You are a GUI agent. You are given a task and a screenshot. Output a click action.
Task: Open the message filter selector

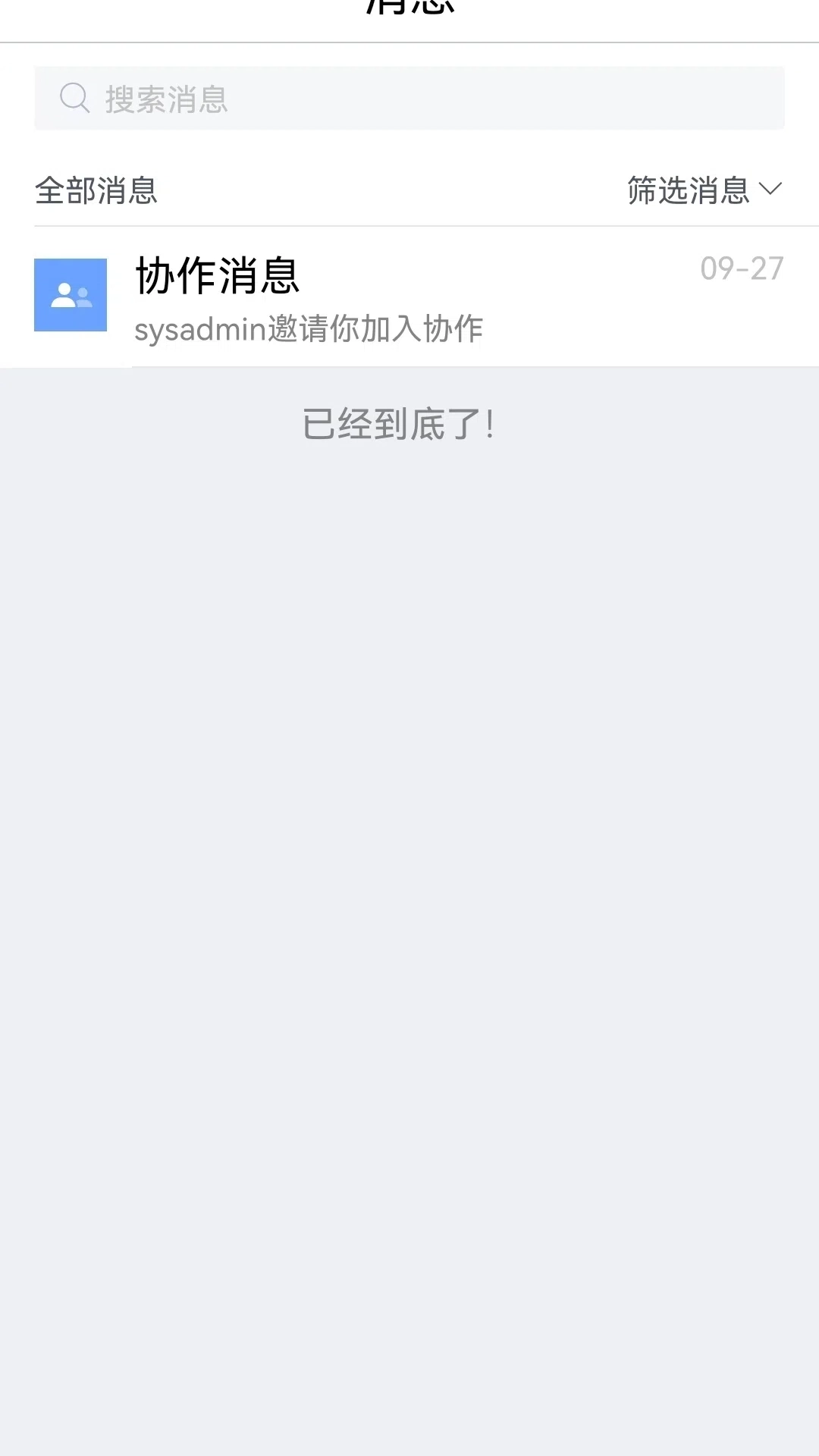click(x=701, y=191)
